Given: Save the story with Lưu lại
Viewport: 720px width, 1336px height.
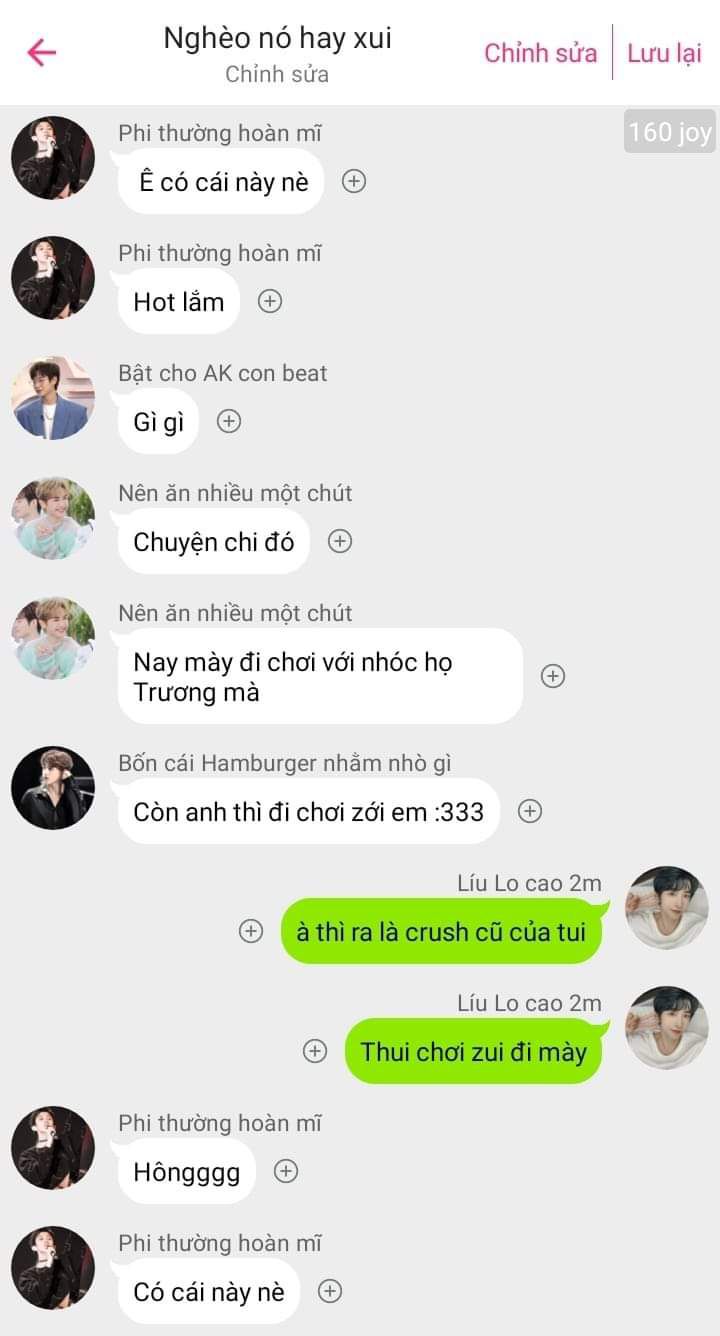Looking at the screenshot, I should pos(664,53).
